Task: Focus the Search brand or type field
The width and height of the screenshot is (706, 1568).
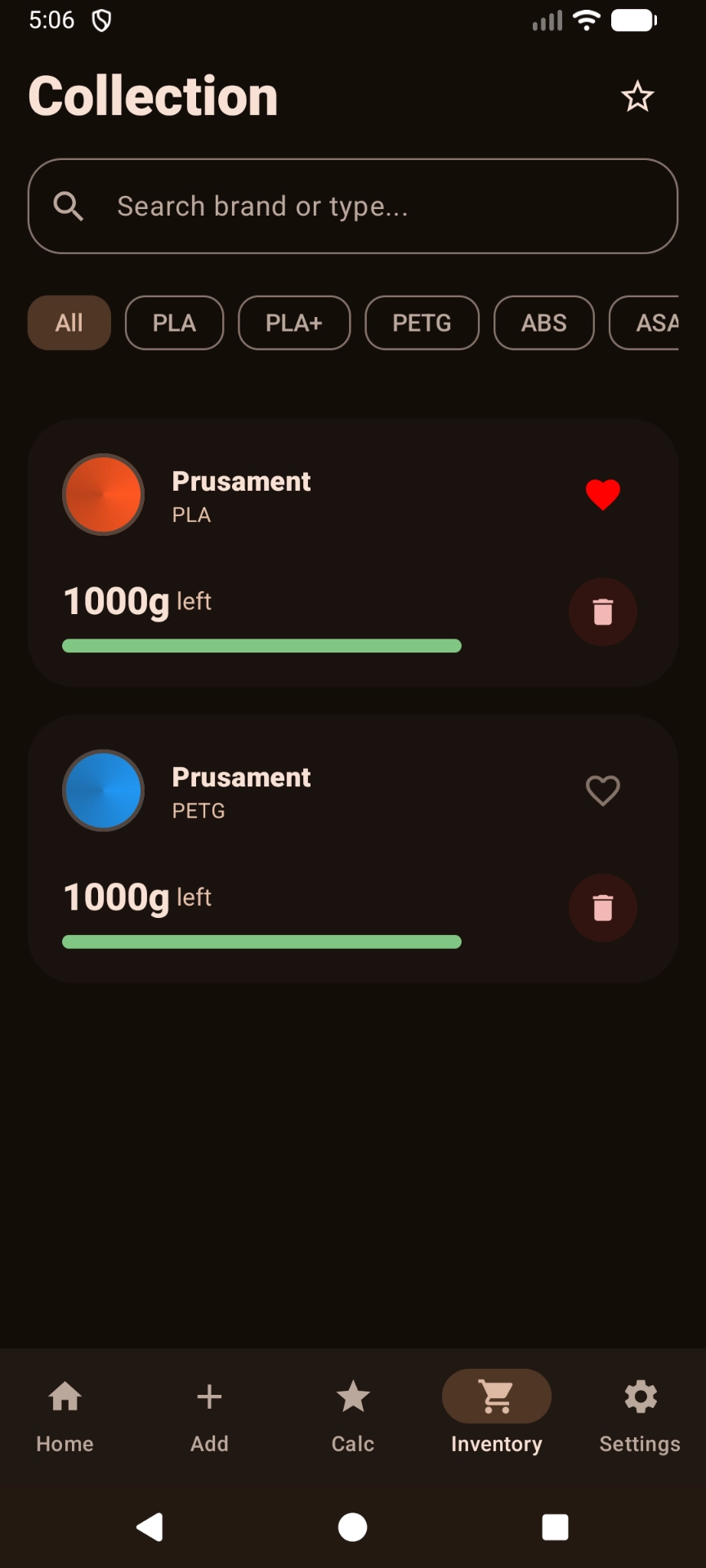Action: click(353, 206)
